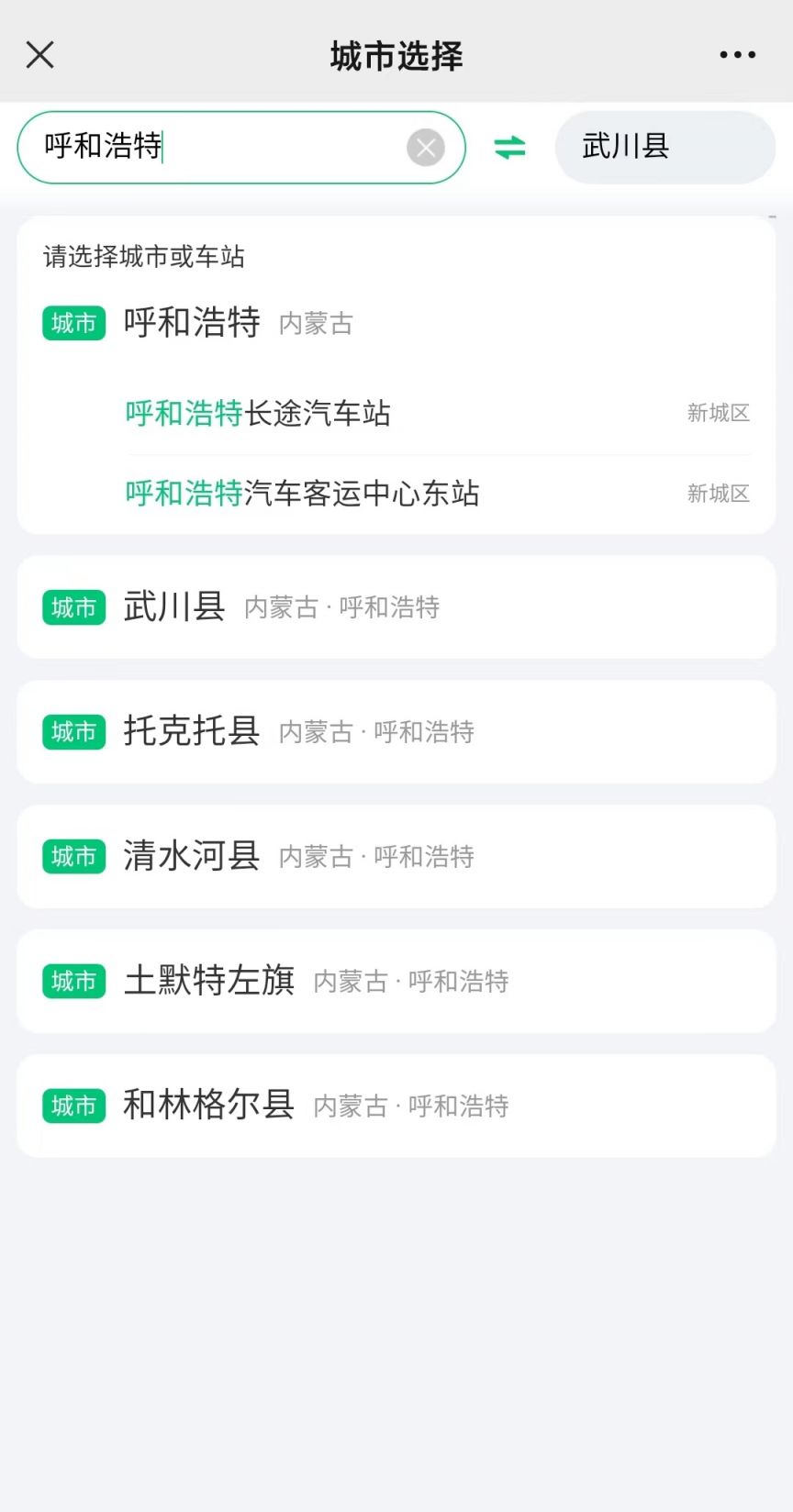Choose 呼和浩特汽车客运中心东站 station

coord(303,494)
